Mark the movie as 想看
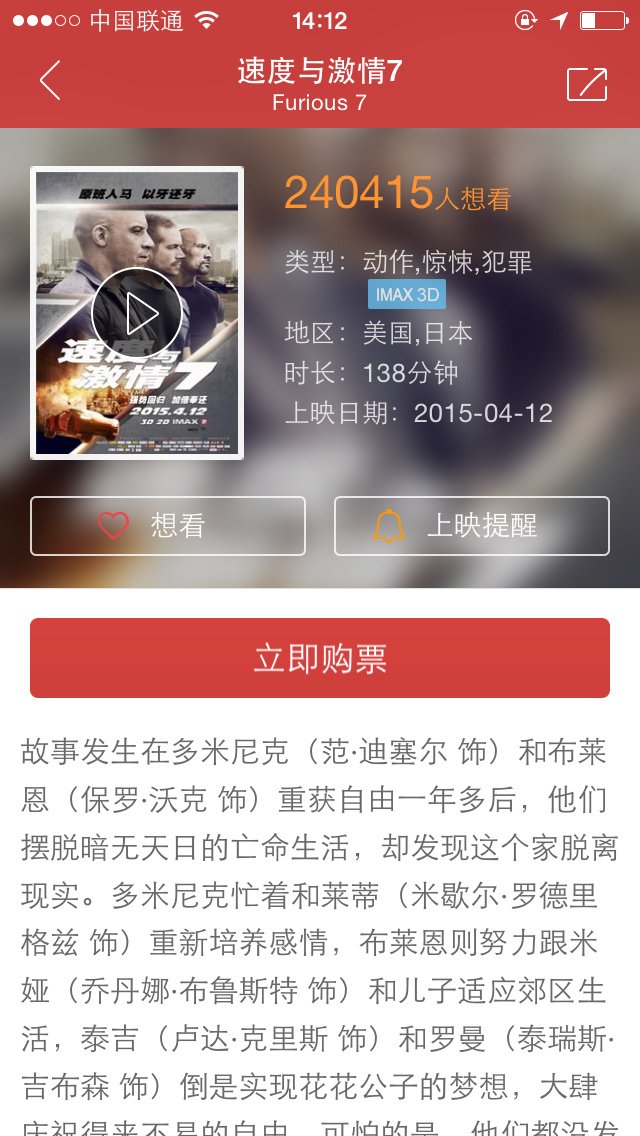640x1136 pixels. point(168,526)
